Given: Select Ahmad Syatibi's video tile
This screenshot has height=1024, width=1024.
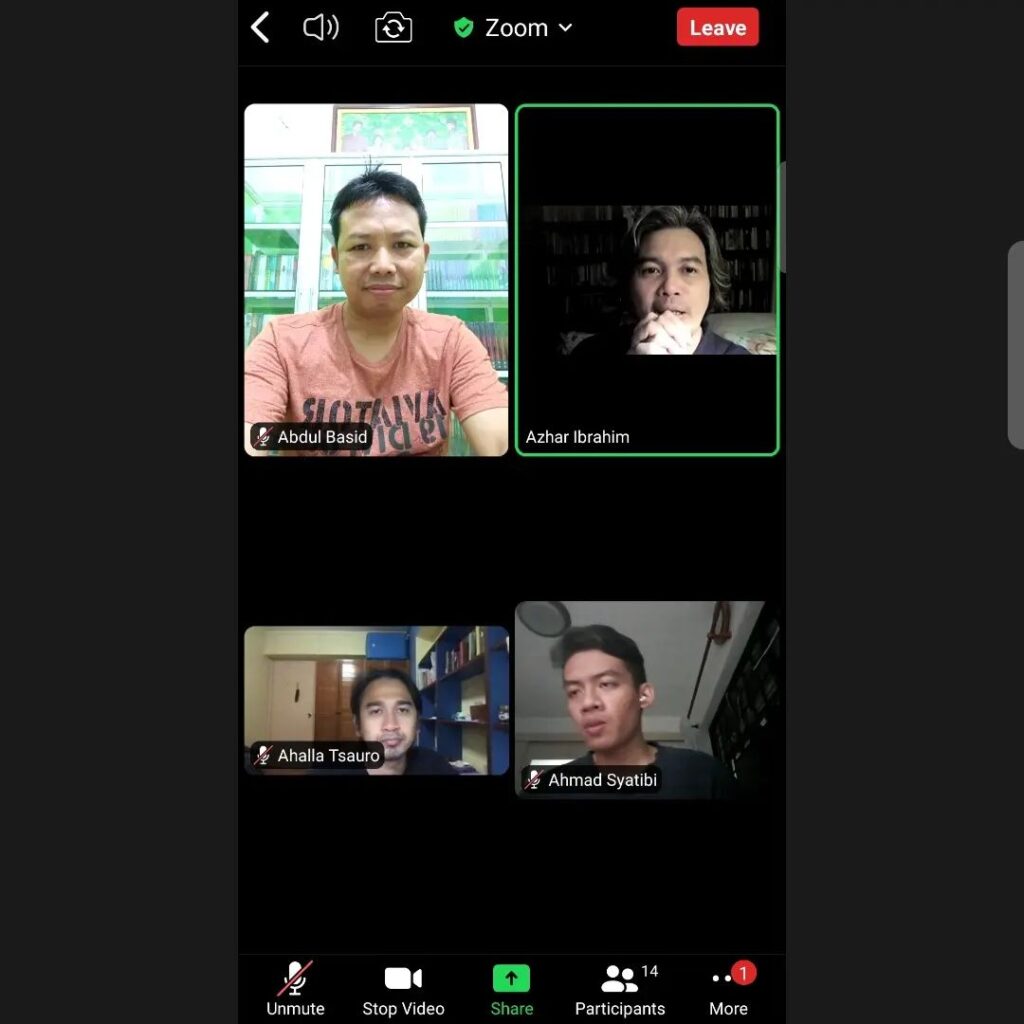Looking at the screenshot, I should pos(647,700).
